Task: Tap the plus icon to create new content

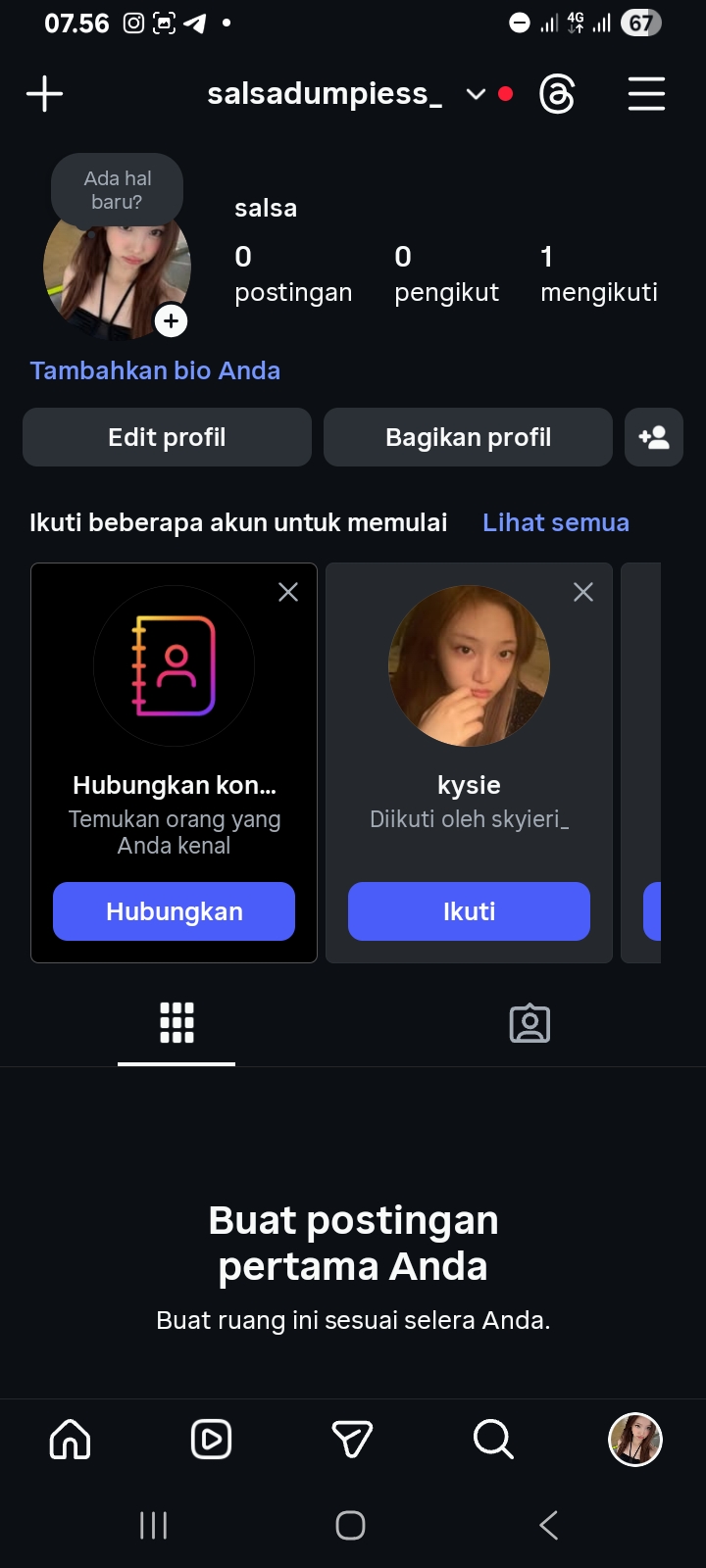Action: [44, 94]
